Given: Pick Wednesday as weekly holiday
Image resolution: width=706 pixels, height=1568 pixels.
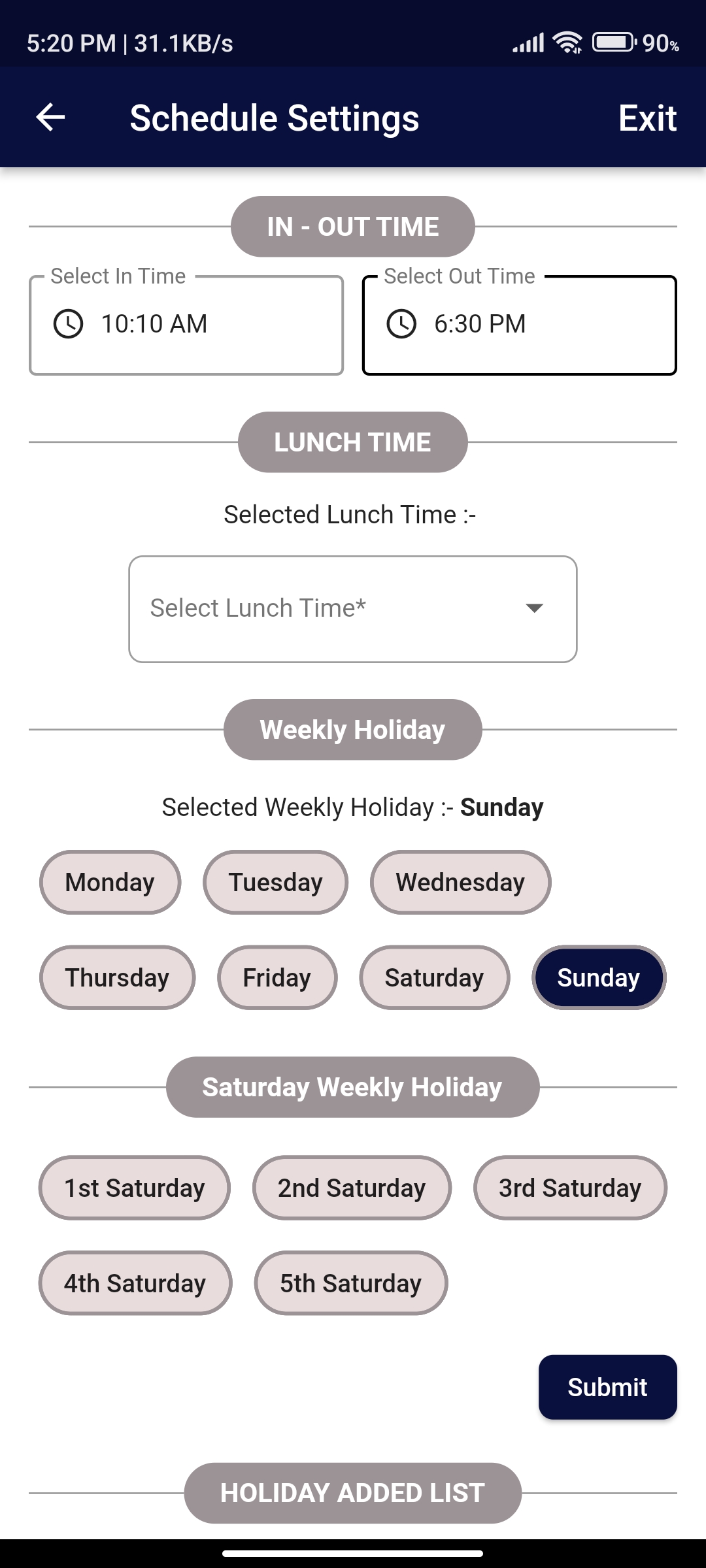Looking at the screenshot, I should 460,883.
